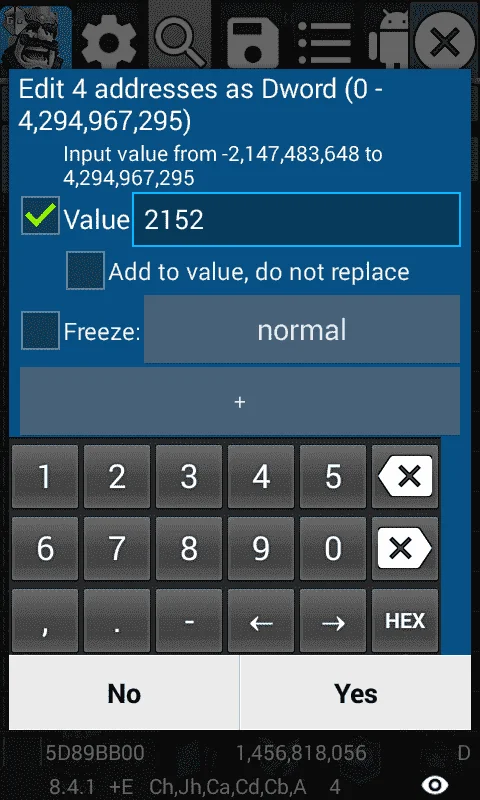
Task: Check the Freeze checkbox
Action: 40,330
